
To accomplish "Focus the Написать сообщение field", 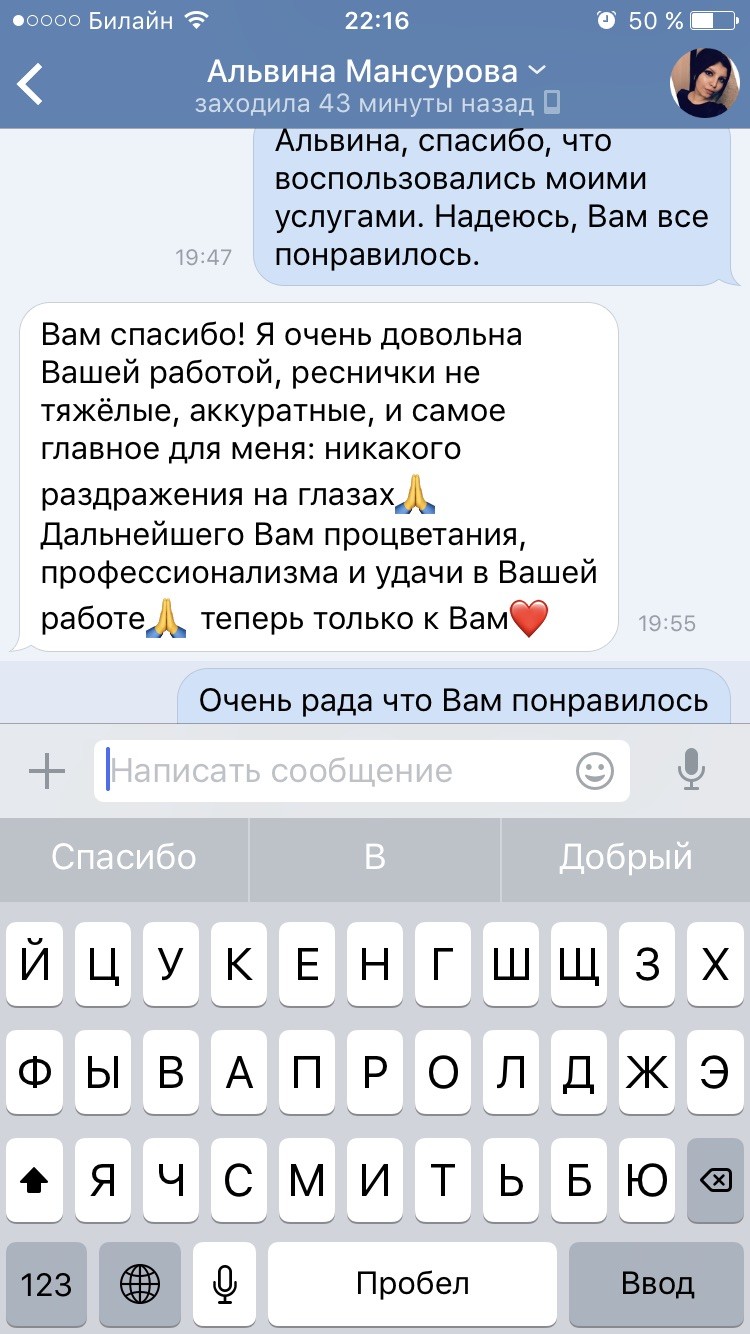I will tap(340, 771).
